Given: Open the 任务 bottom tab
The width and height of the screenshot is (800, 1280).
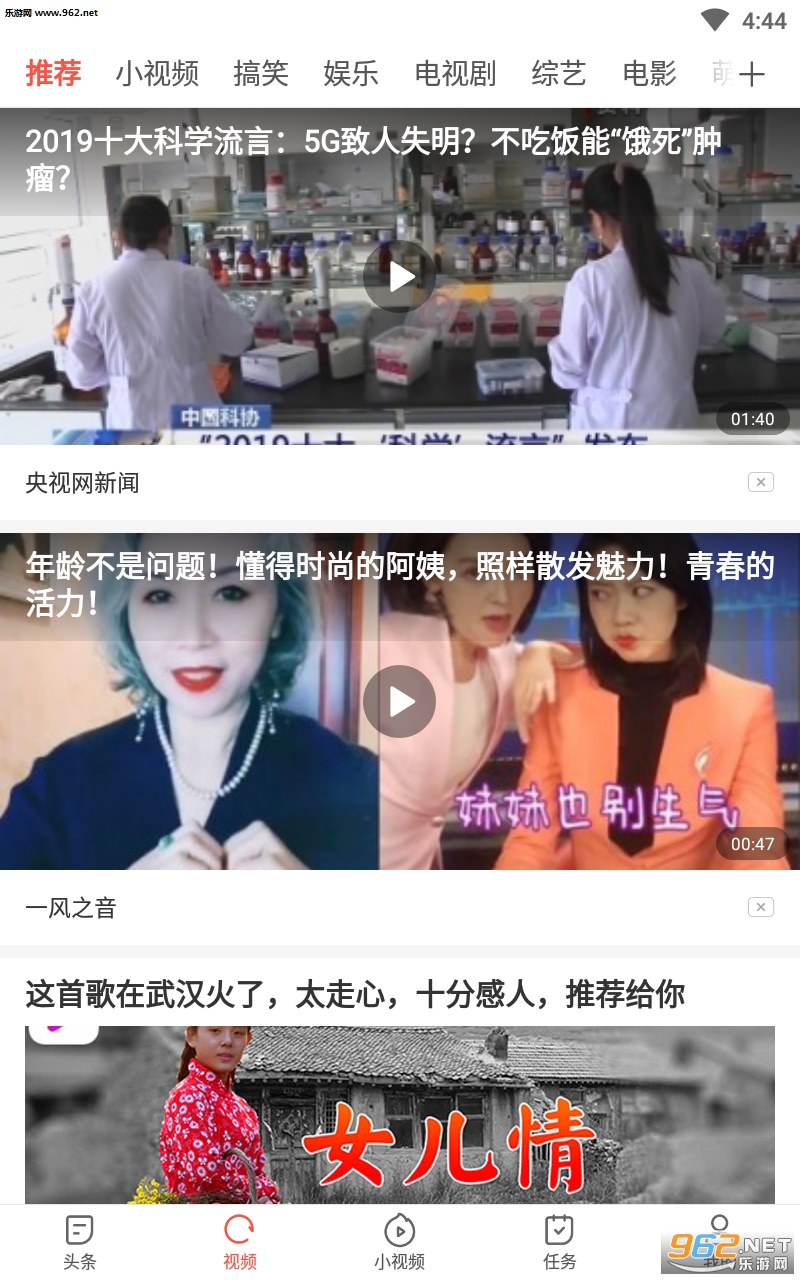Looking at the screenshot, I should click(560, 1242).
